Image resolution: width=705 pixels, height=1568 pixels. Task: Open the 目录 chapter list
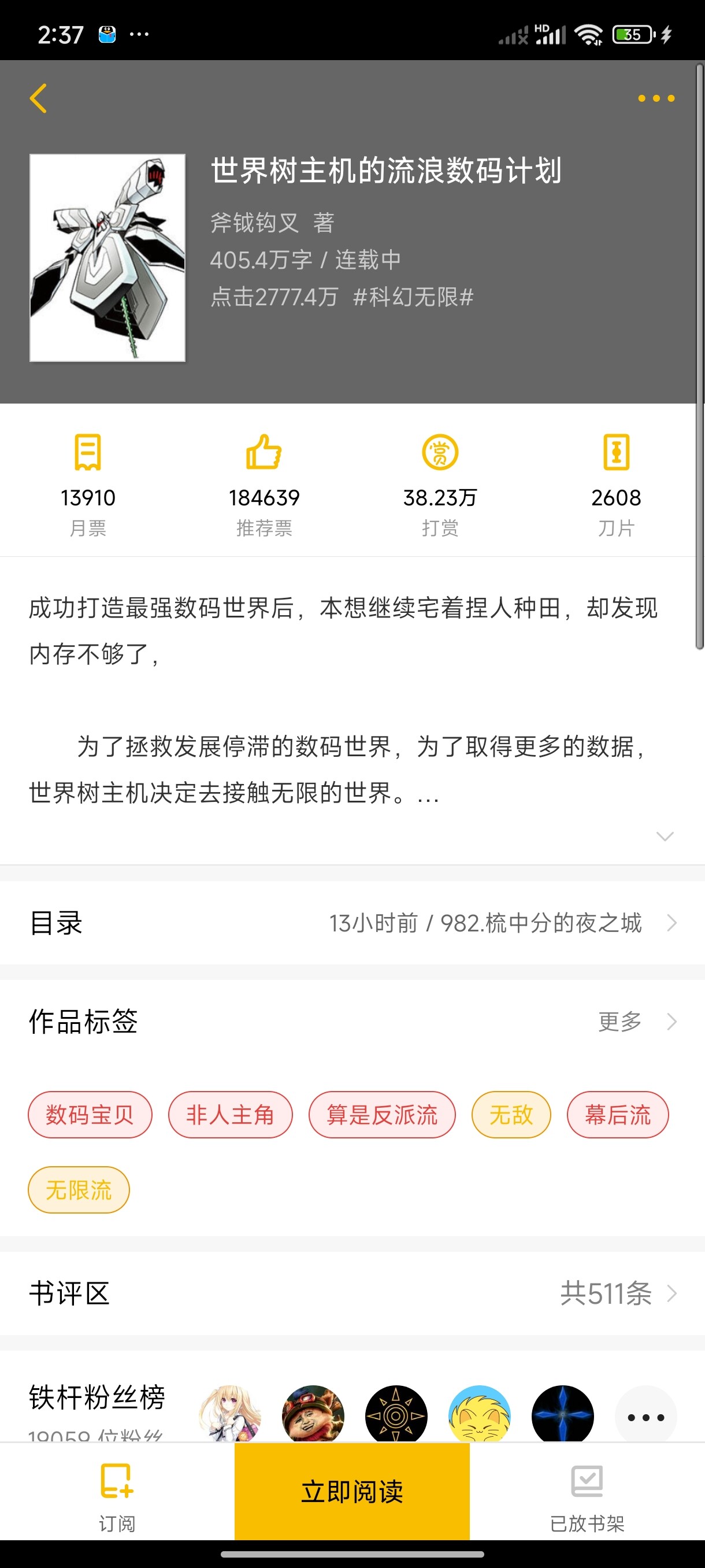pos(352,923)
